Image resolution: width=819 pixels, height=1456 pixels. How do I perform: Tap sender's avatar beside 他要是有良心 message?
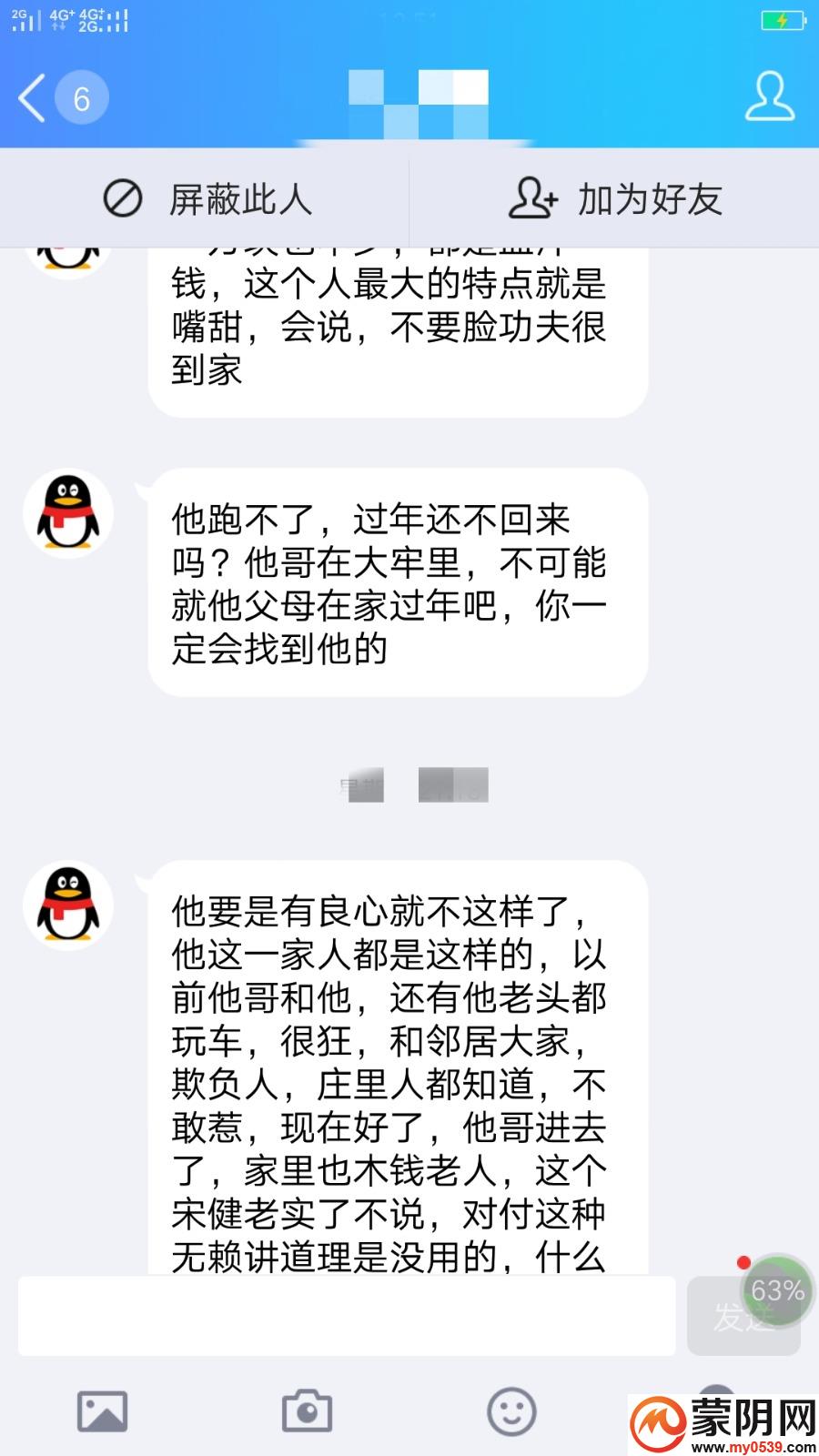pos(68,905)
